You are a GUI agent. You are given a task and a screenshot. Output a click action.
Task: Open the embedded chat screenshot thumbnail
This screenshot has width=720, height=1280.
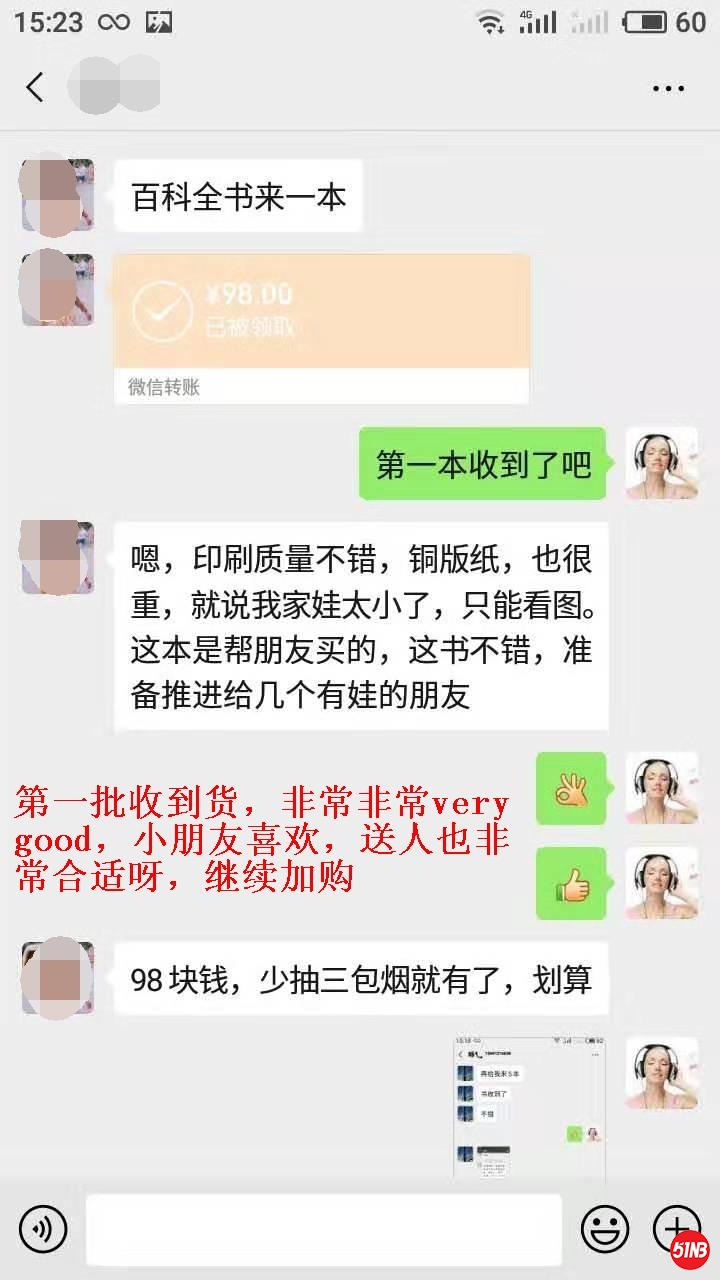tap(527, 1110)
